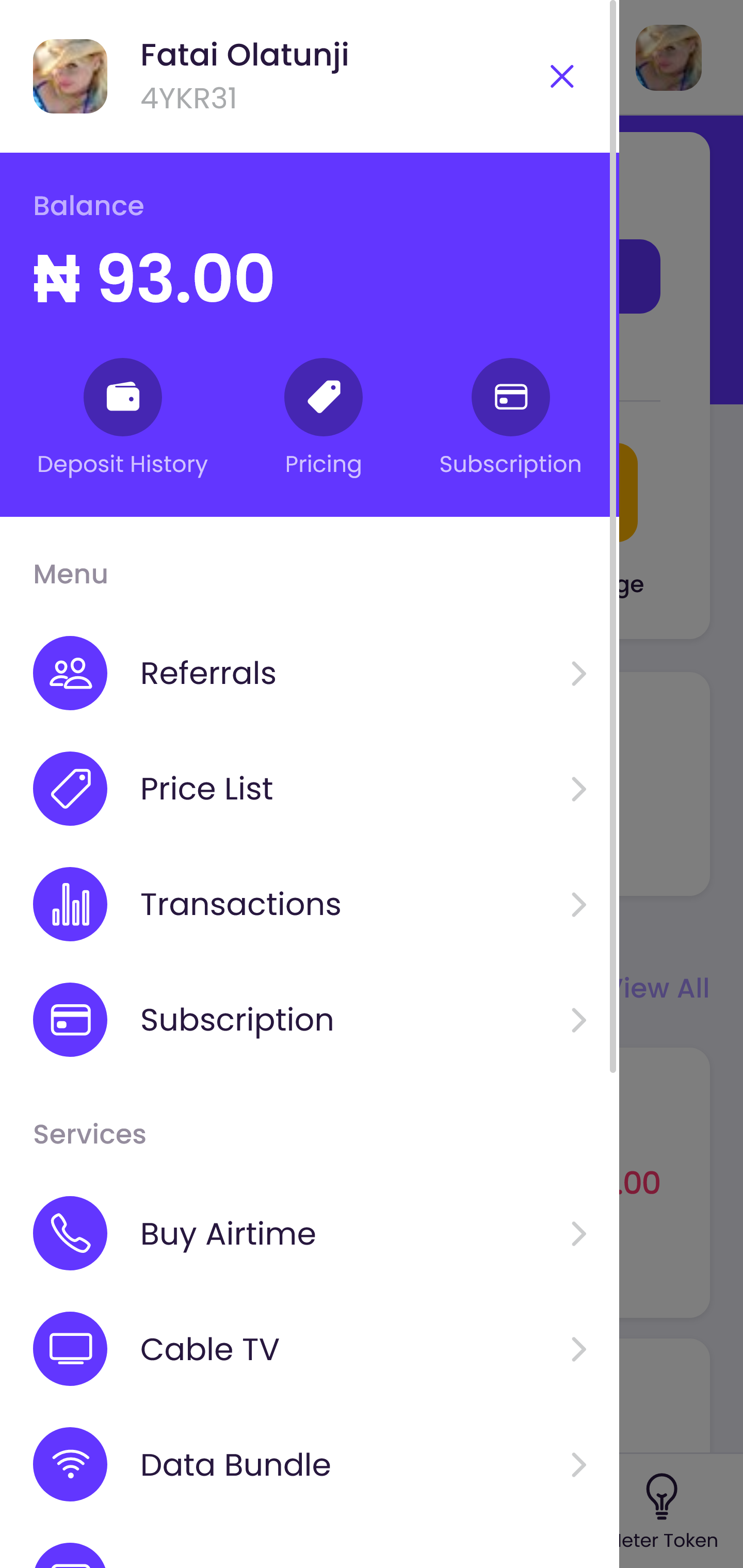This screenshot has width=743, height=1568.
Task: Open Transactions
Action: pos(310,904)
